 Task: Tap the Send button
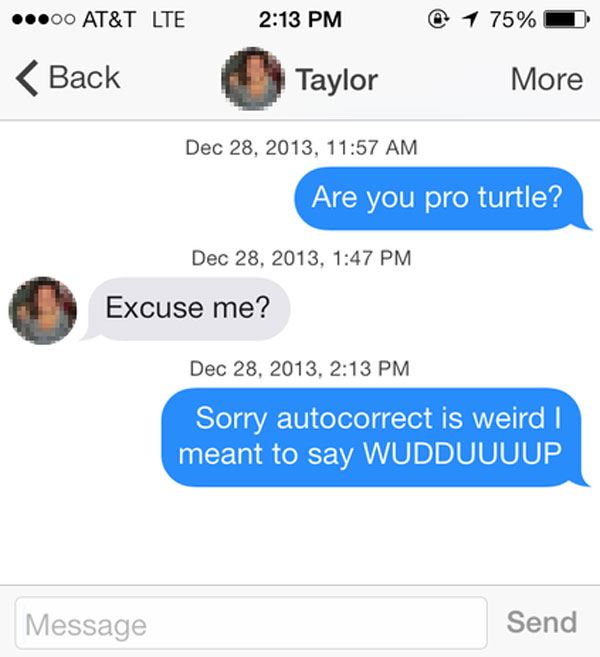point(541,622)
